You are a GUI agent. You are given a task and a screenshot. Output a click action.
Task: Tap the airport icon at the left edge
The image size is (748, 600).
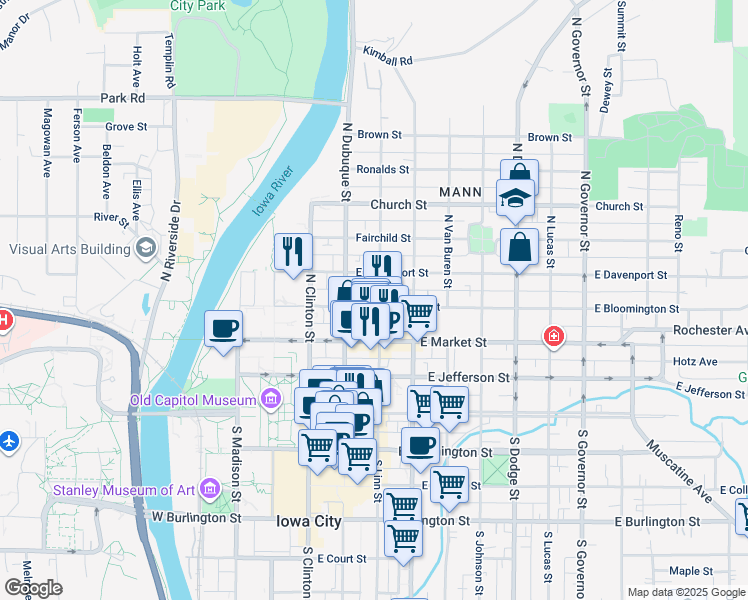pyautogui.click(x=9, y=441)
